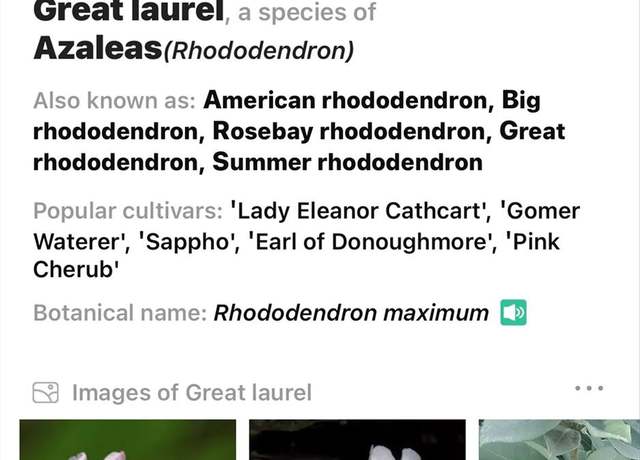Open the first Great laurel image
The height and width of the screenshot is (460, 640).
pyautogui.click(x=127, y=440)
